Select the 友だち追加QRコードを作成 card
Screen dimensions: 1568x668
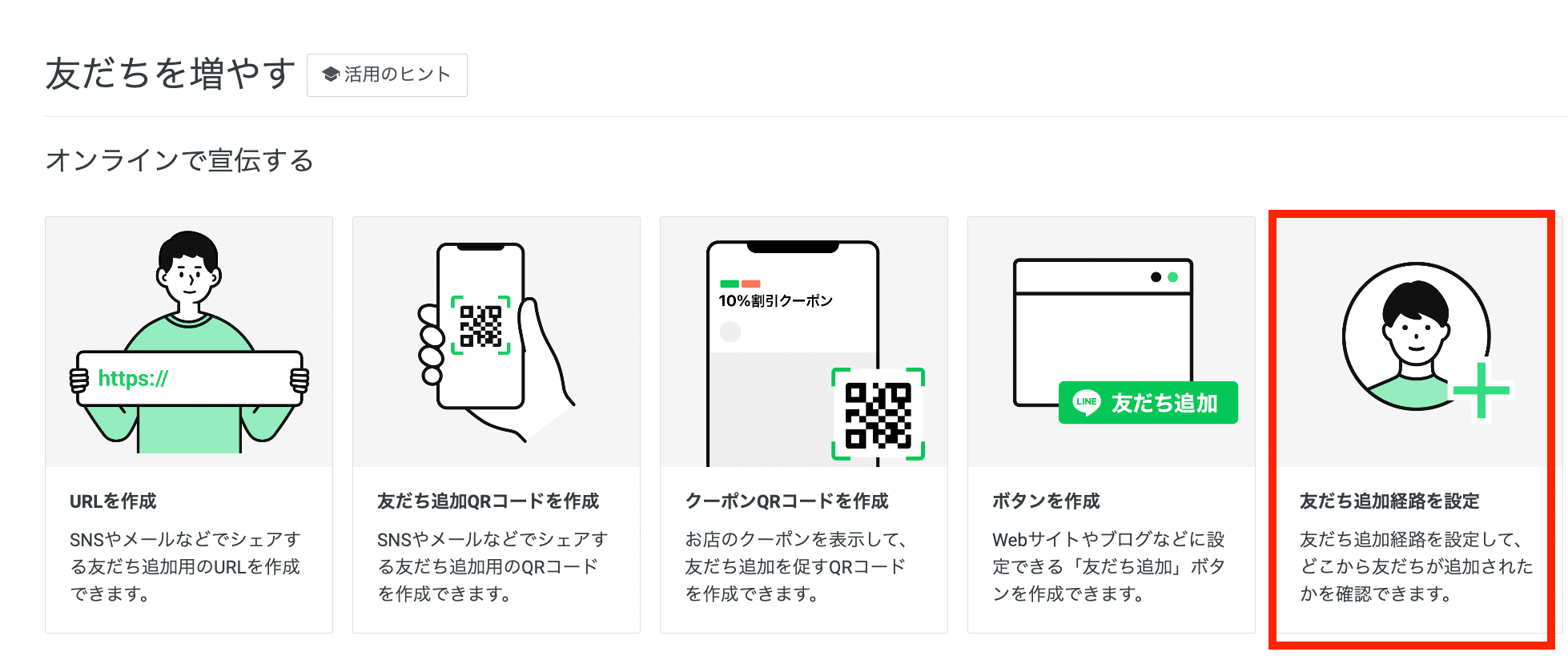497,425
